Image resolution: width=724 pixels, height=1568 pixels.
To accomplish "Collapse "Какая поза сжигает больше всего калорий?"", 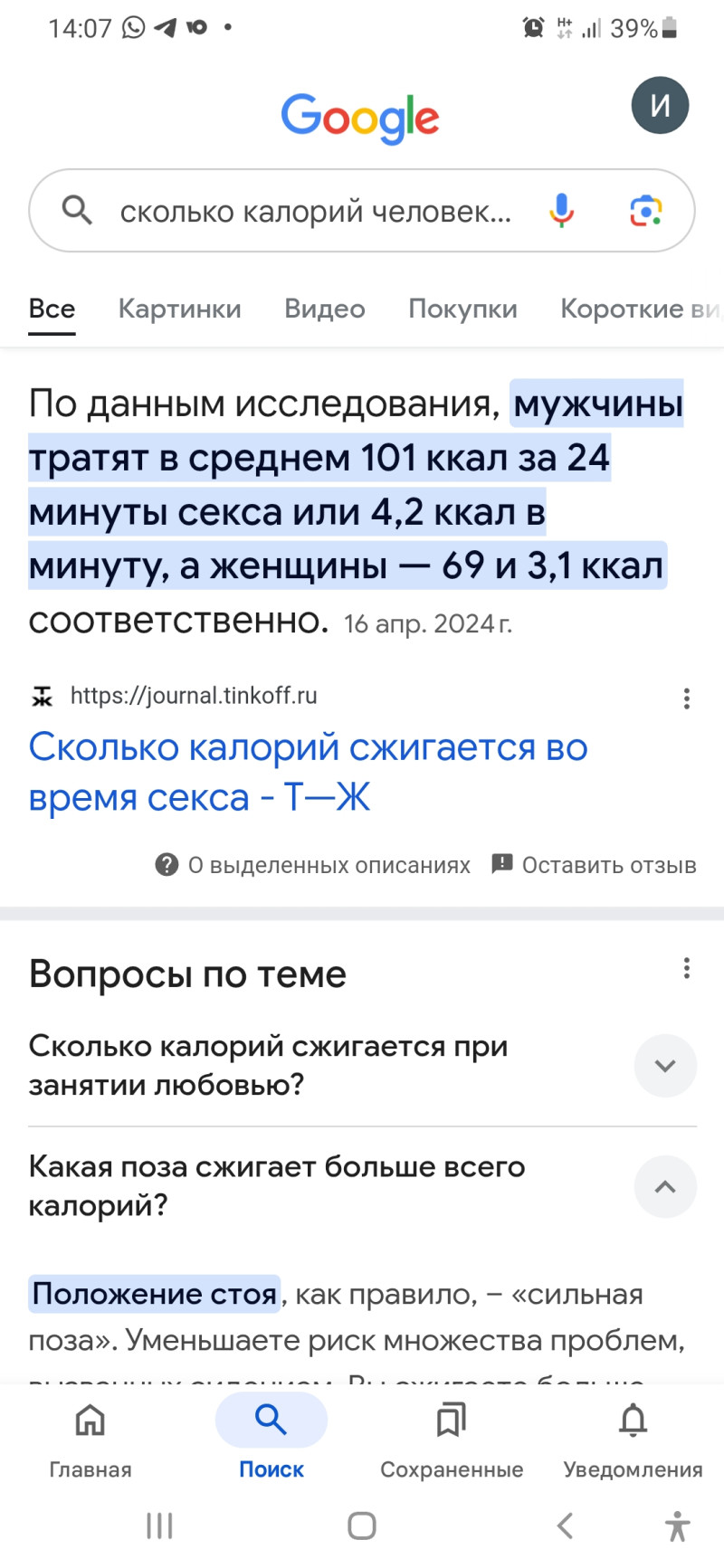I will (665, 1186).
